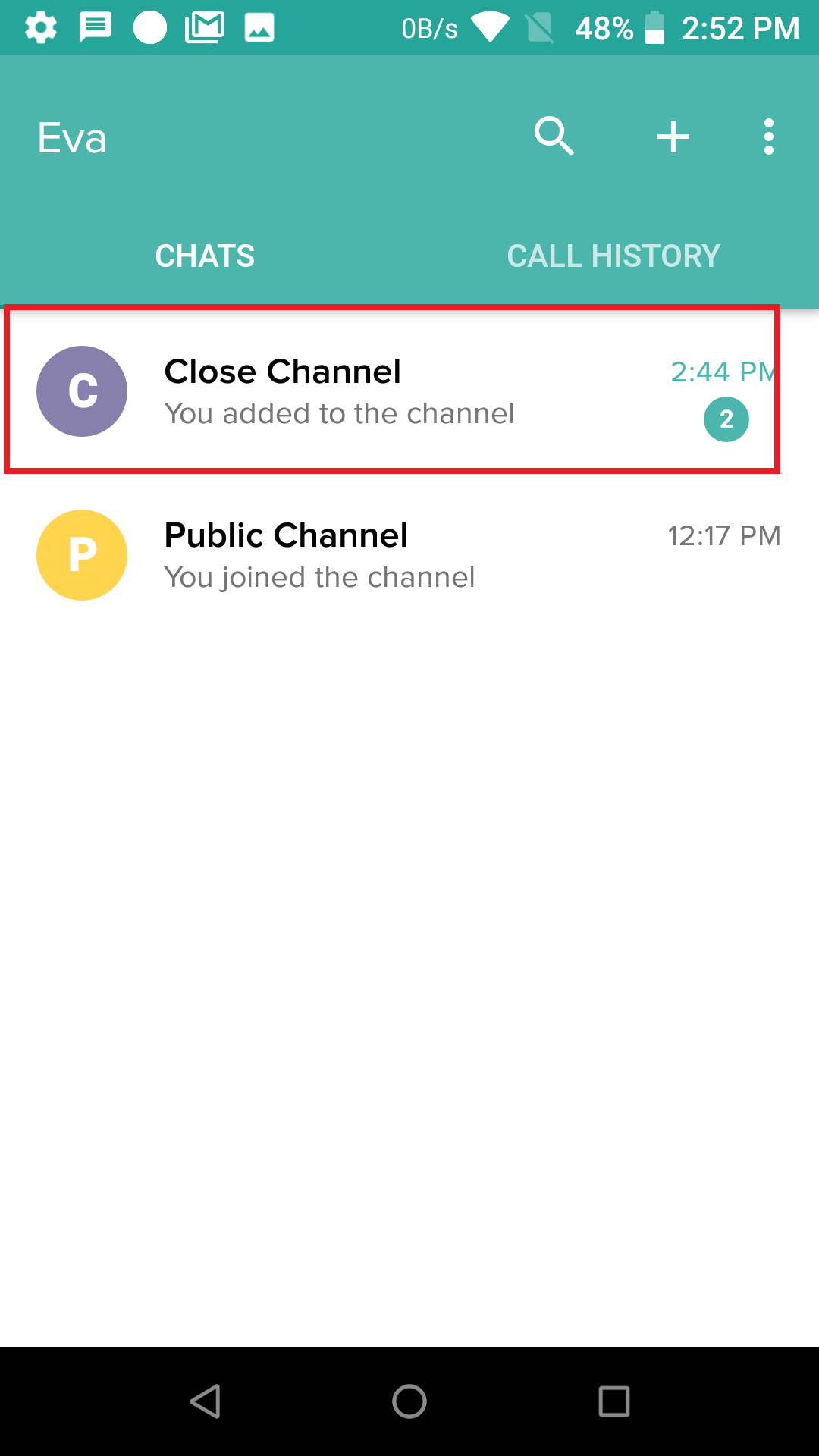Image resolution: width=819 pixels, height=1456 pixels.
Task: Open the Public Channel chat
Action: click(409, 555)
